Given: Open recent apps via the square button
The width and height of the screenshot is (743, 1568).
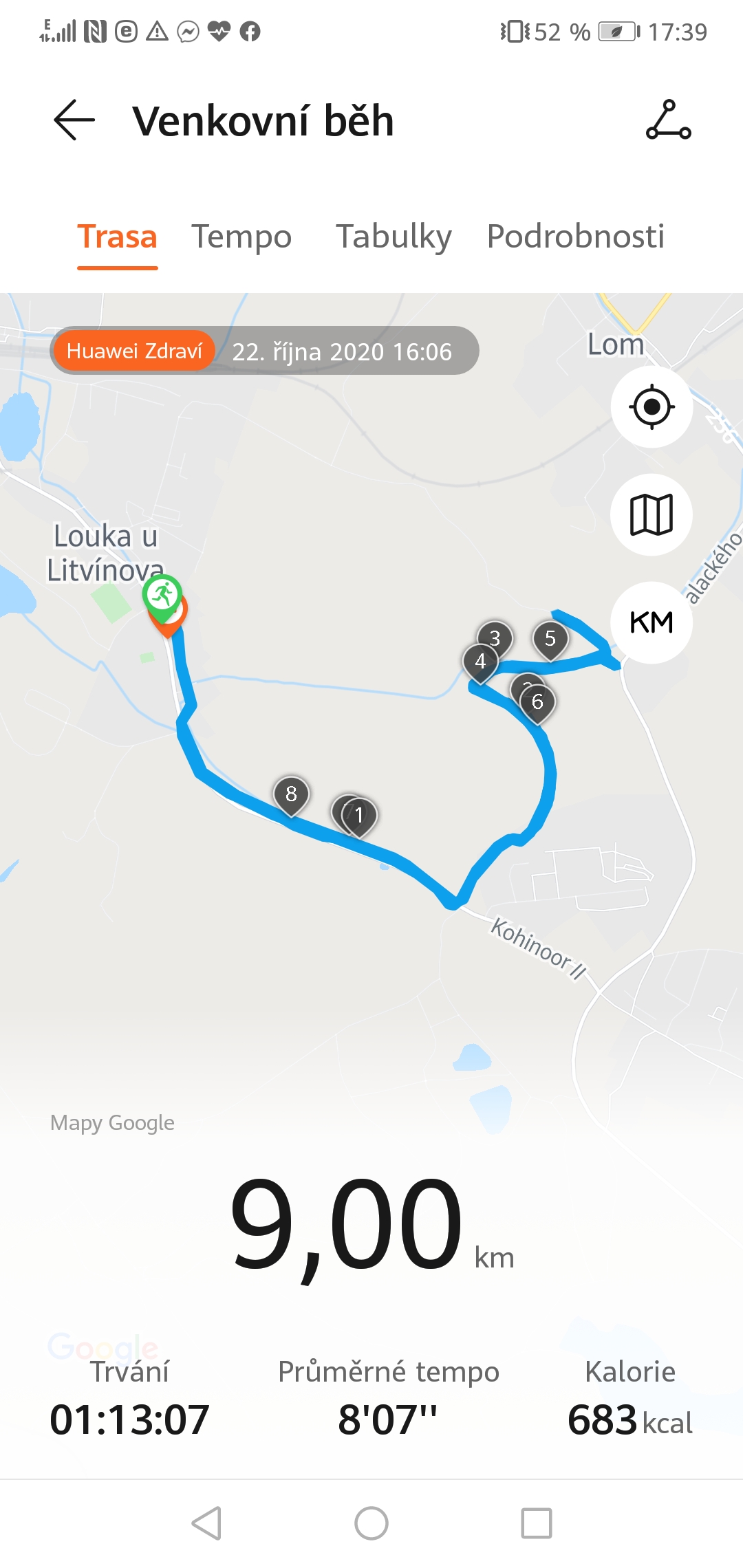Looking at the screenshot, I should point(537,1523).
